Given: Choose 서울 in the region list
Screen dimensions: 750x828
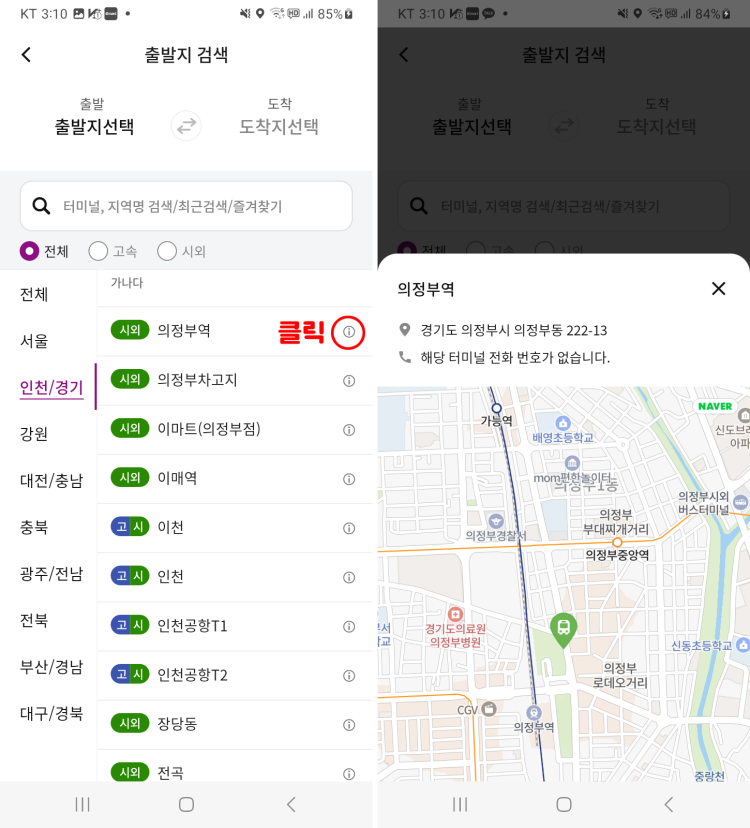Looking at the screenshot, I should pyautogui.click(x=34, y=340).
